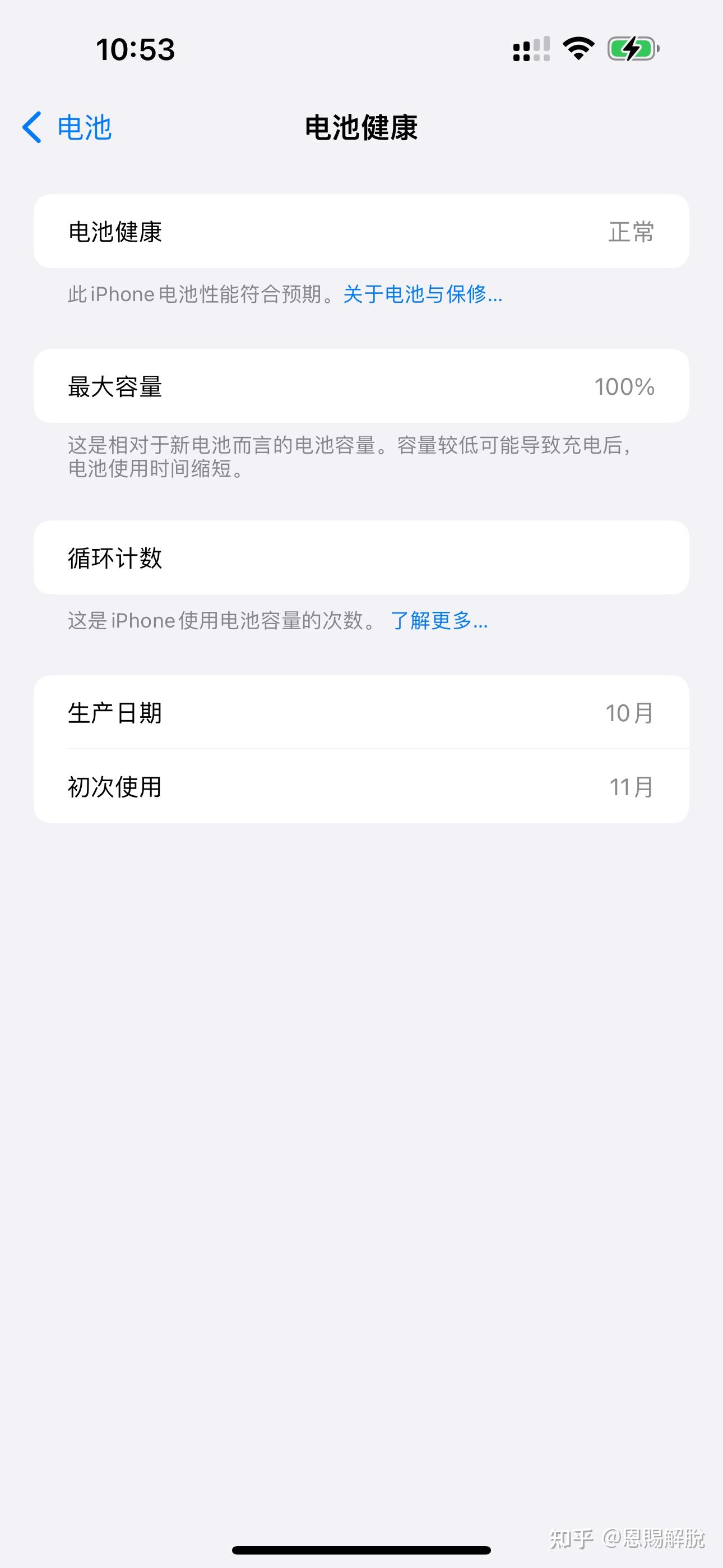Select the 循环计数 row

(361, 557)
